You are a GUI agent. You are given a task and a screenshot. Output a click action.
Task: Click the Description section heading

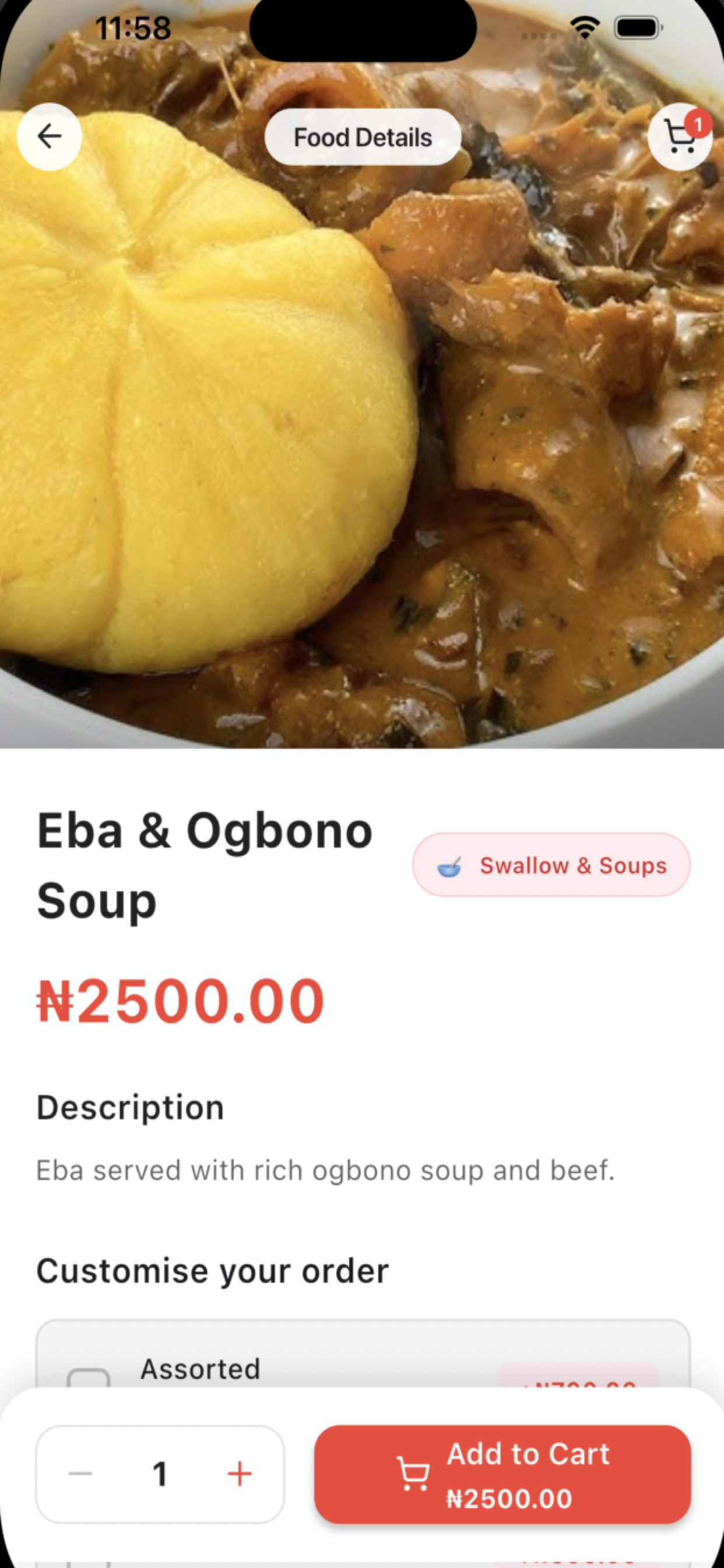[129, 1107]
